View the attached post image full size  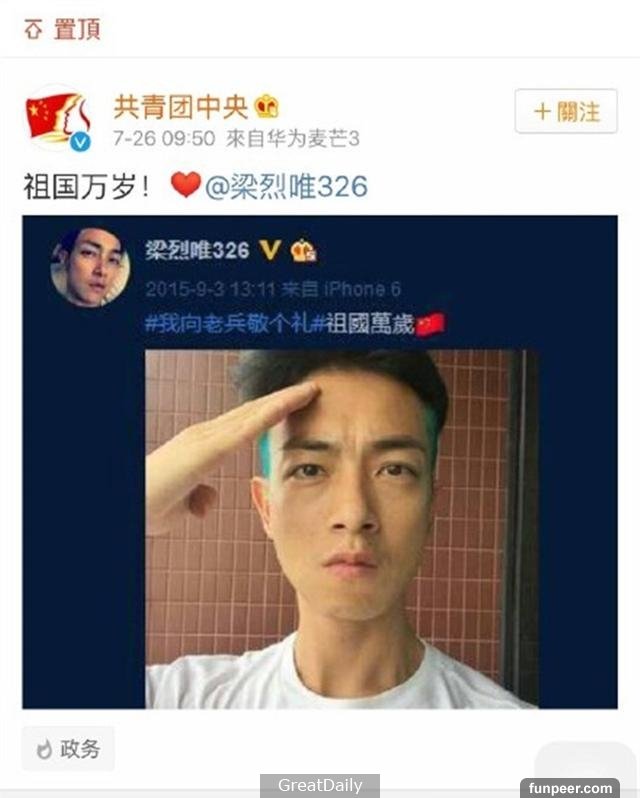click(x=320, y=462)
